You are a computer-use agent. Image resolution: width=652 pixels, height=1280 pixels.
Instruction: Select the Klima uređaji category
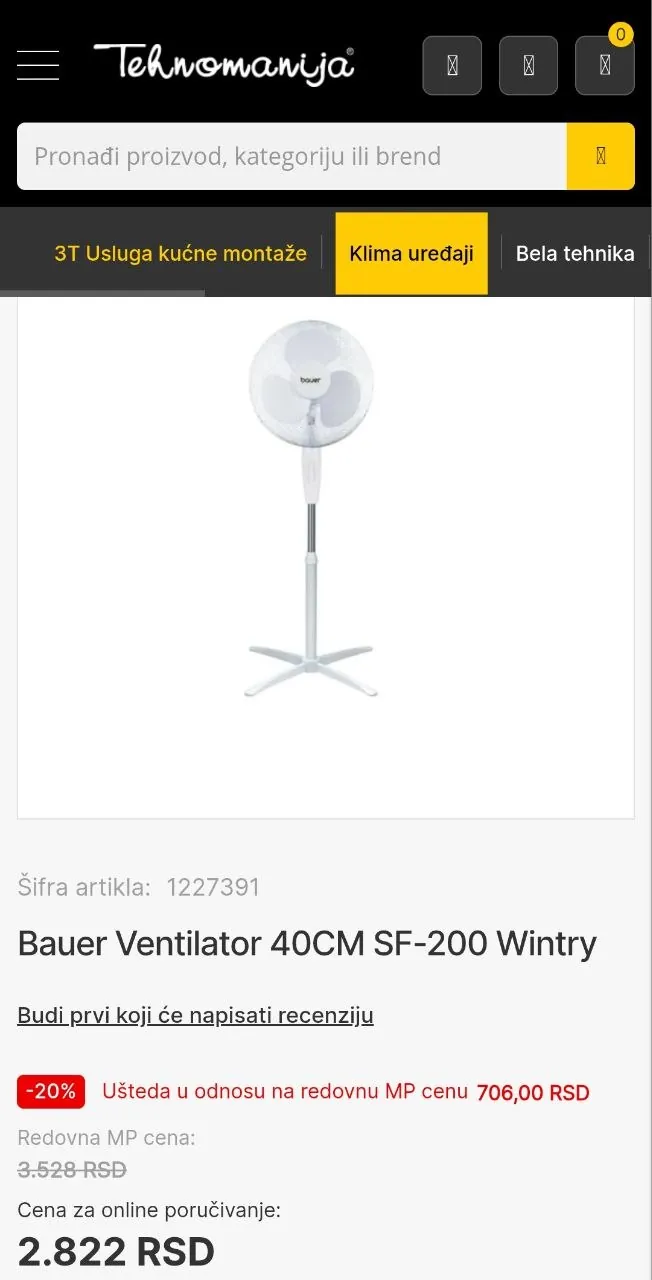pyautogui.click(x=411, y=253)
